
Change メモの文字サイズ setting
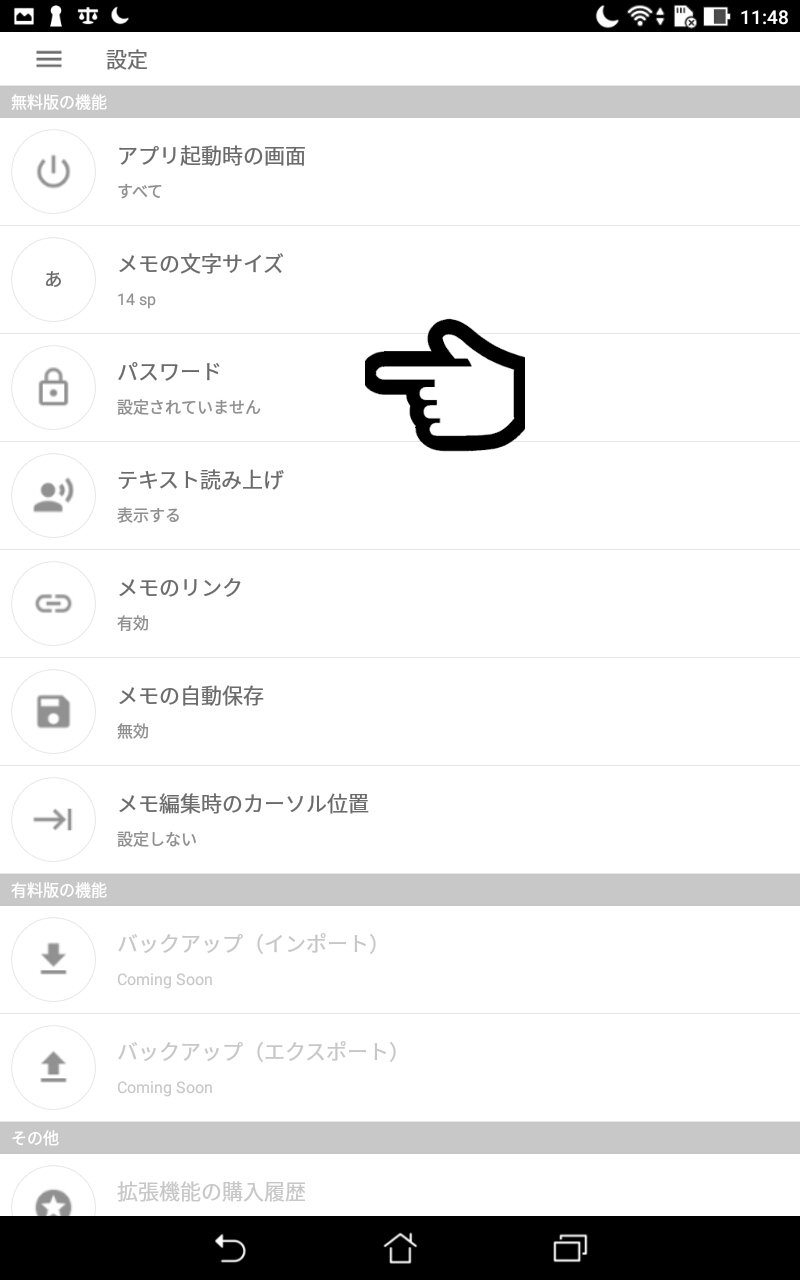pyautogui.click(x=400, y=280)
